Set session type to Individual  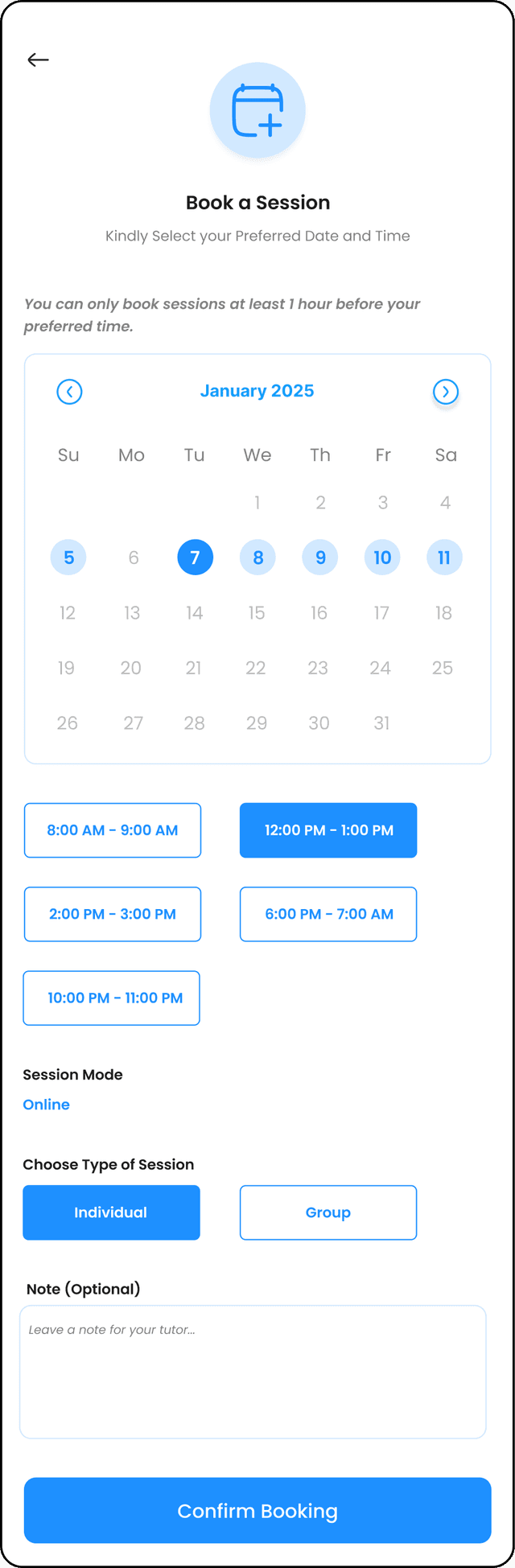pos(111,1212)
